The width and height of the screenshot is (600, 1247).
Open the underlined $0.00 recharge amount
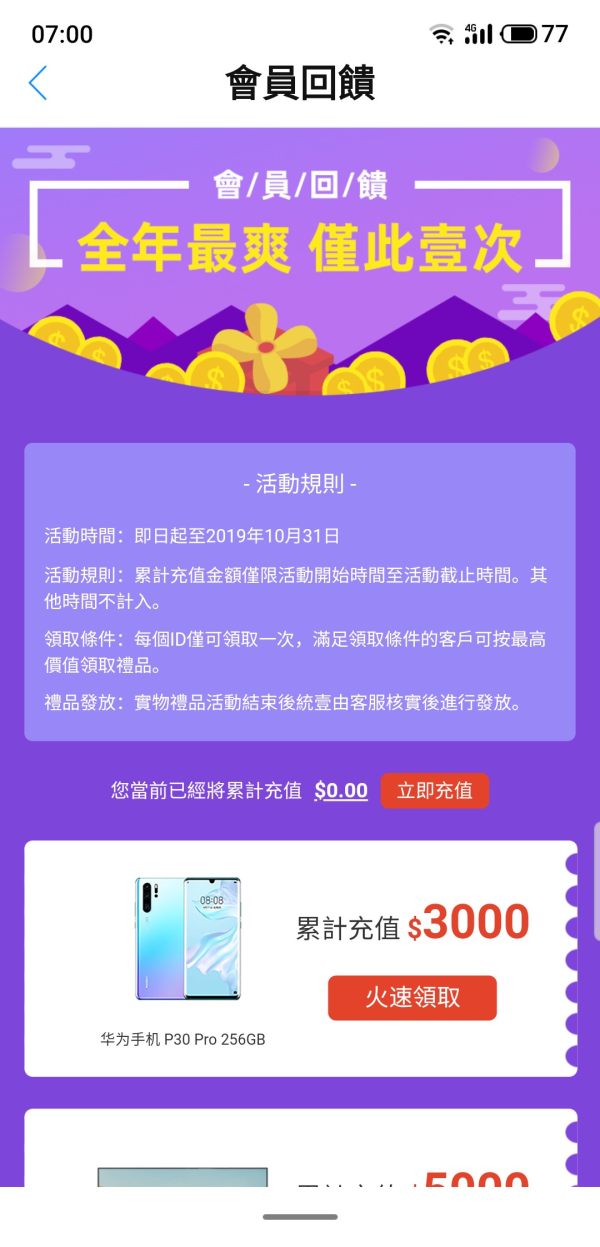341,791
